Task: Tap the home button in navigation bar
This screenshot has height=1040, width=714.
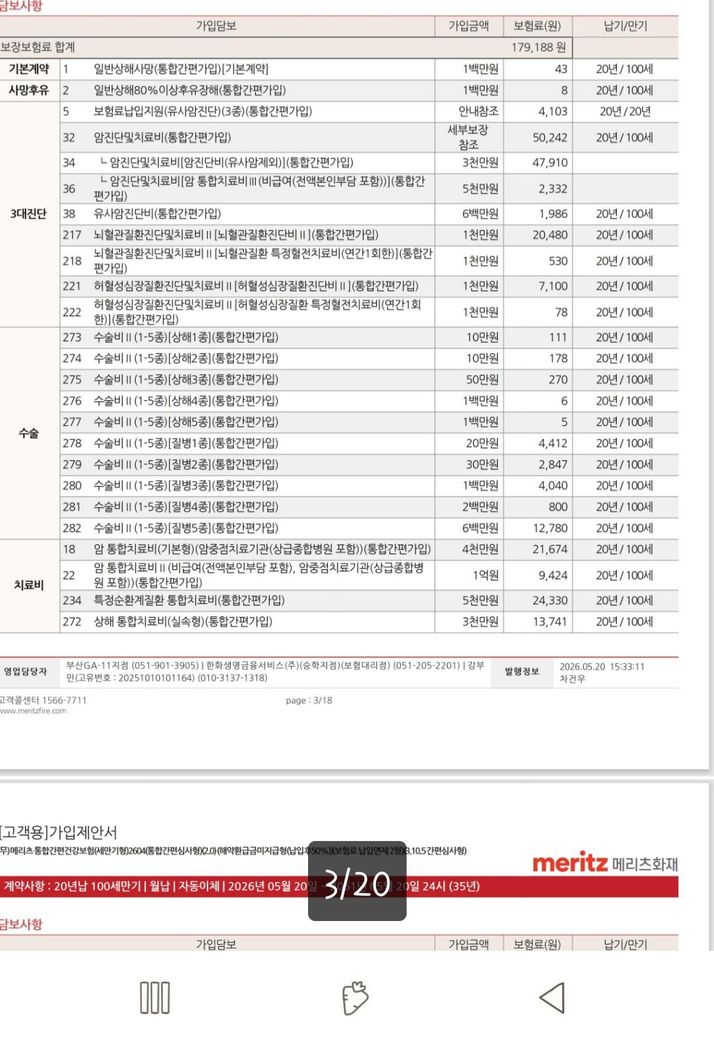Action: 355,998
